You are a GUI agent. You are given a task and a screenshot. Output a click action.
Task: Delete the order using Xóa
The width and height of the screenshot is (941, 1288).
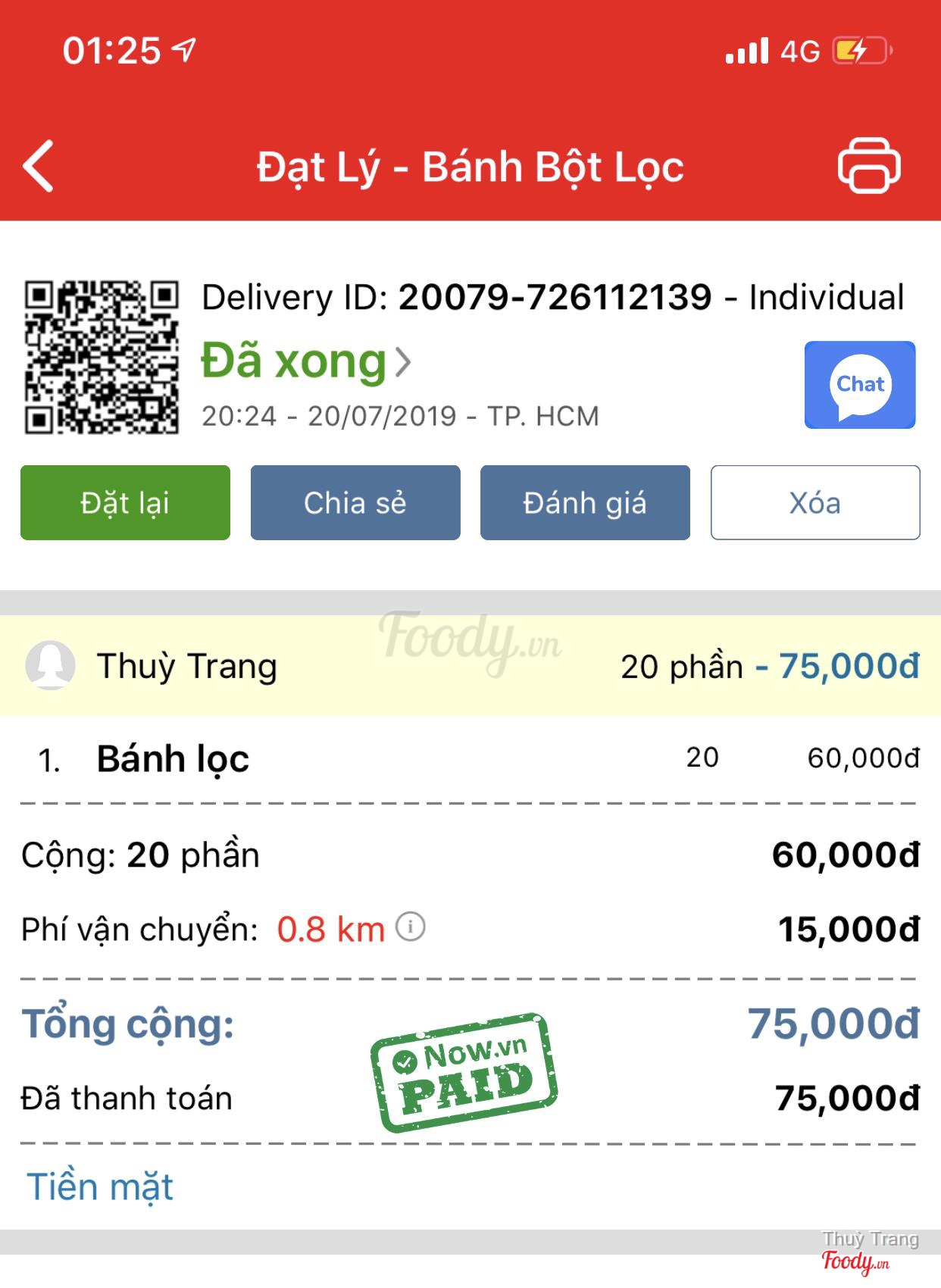pos(815,503)
